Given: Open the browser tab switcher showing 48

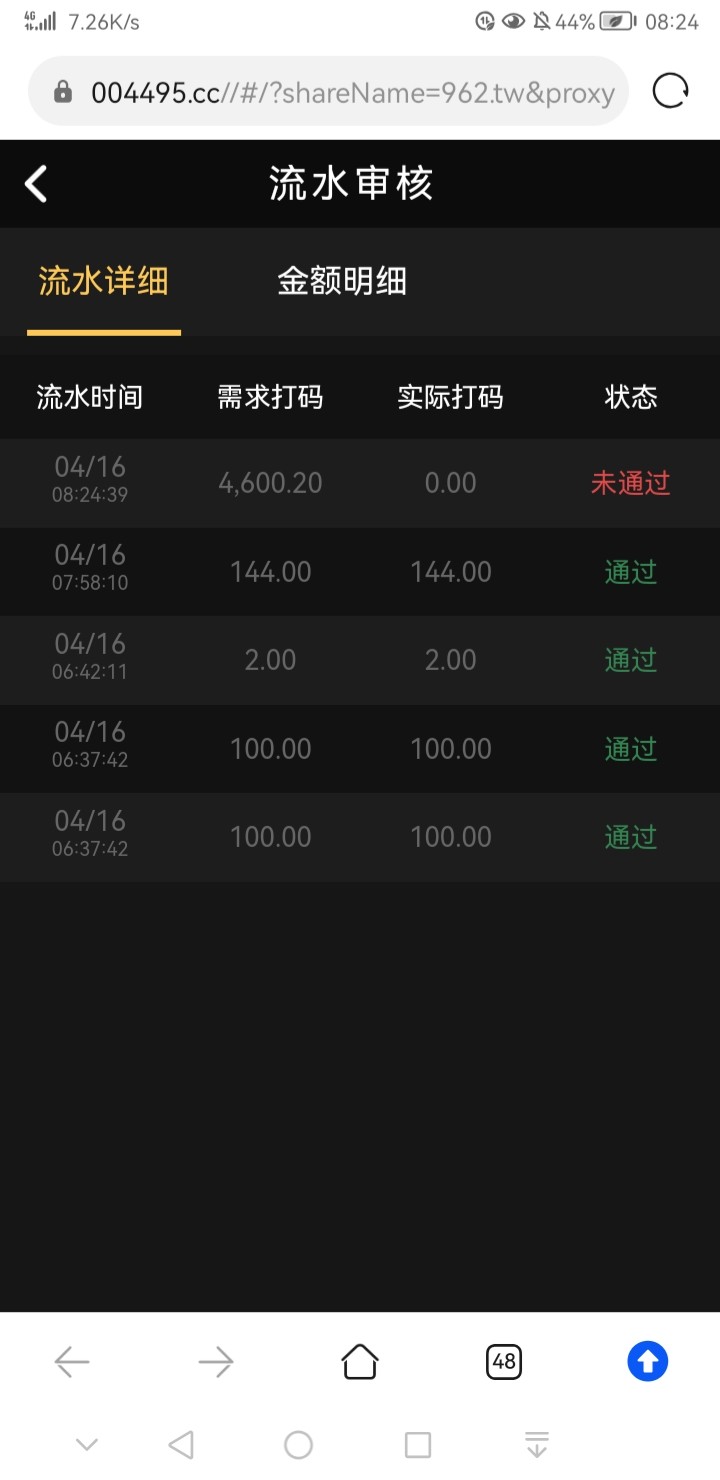Looking at the screenshot, I should 504,1361.
